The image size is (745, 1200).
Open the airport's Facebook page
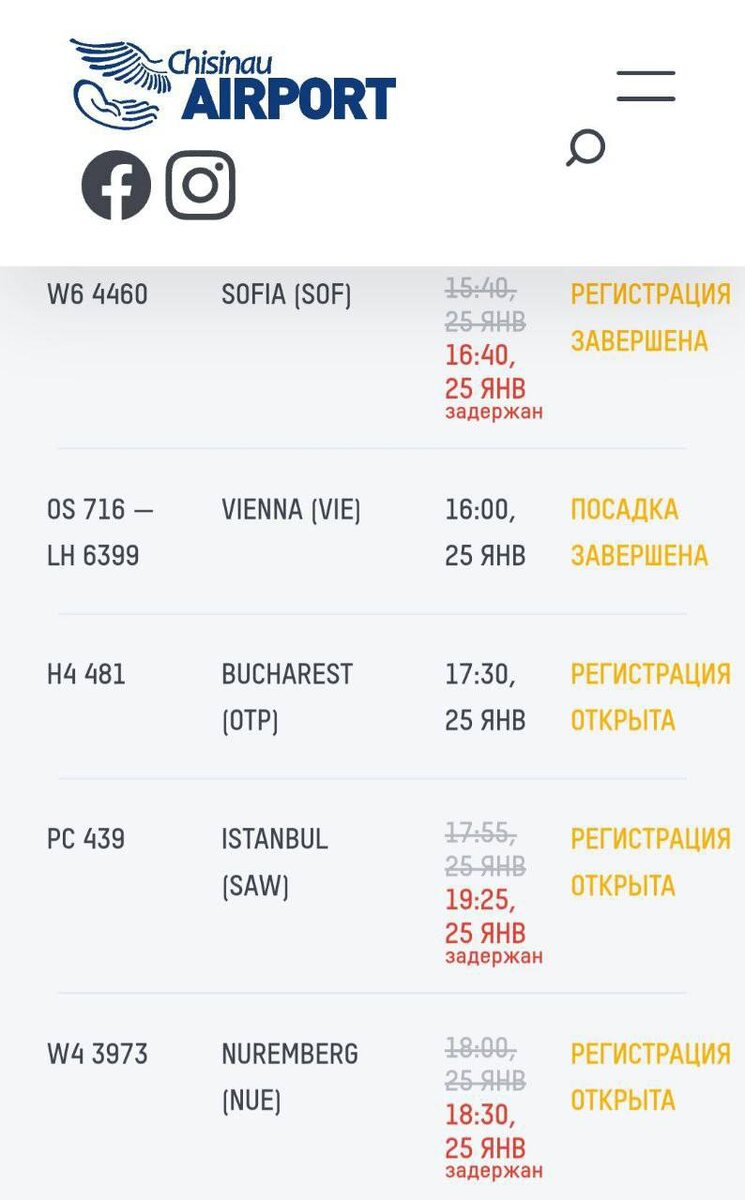116,185
